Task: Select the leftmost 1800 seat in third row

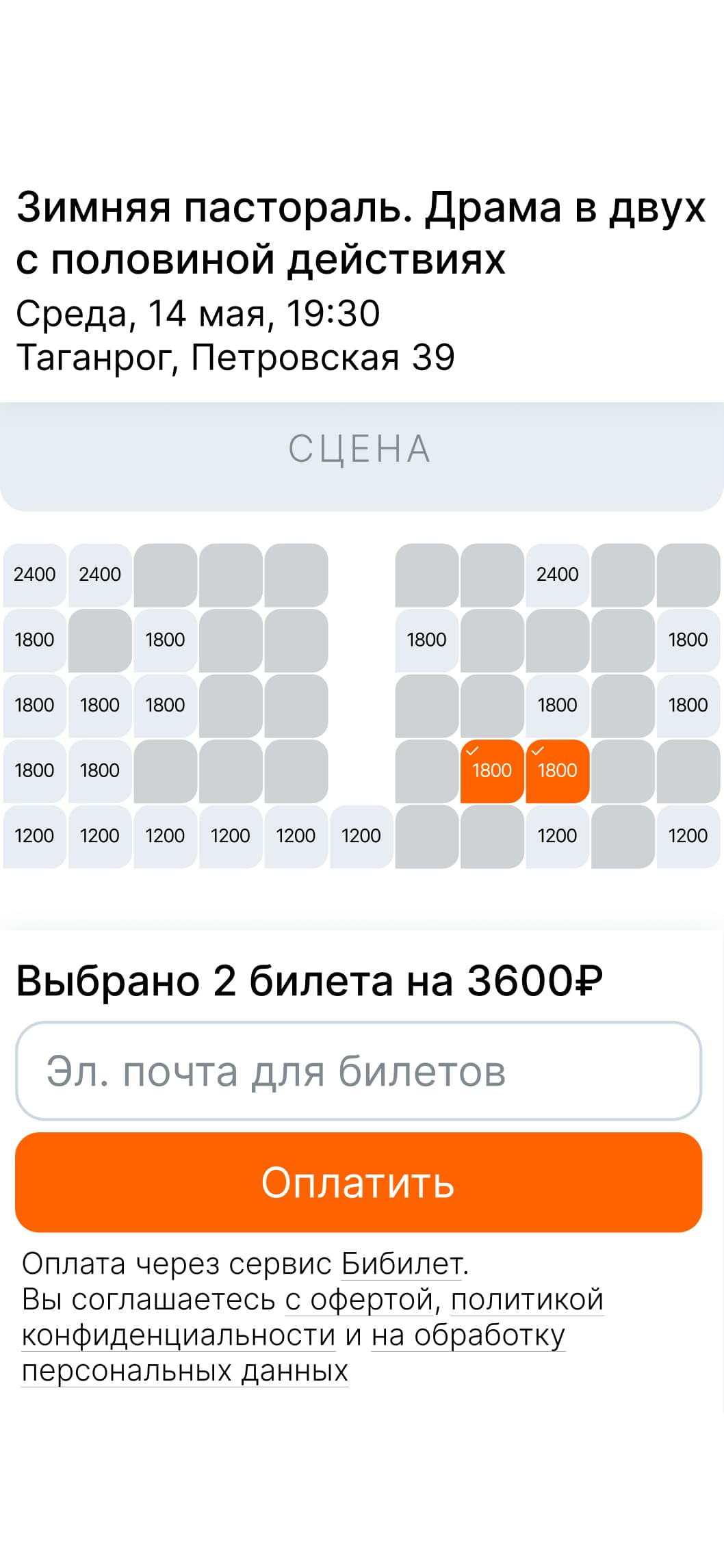Action: [34, 703]
